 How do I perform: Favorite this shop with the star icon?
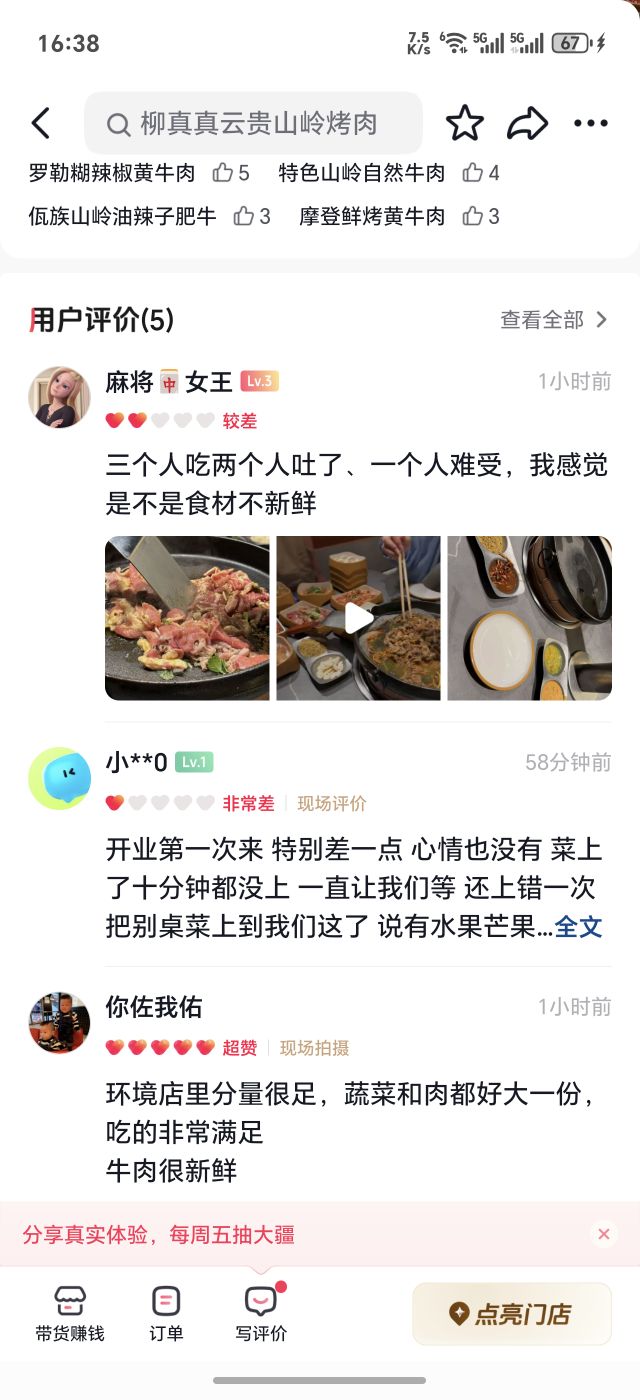465,124
